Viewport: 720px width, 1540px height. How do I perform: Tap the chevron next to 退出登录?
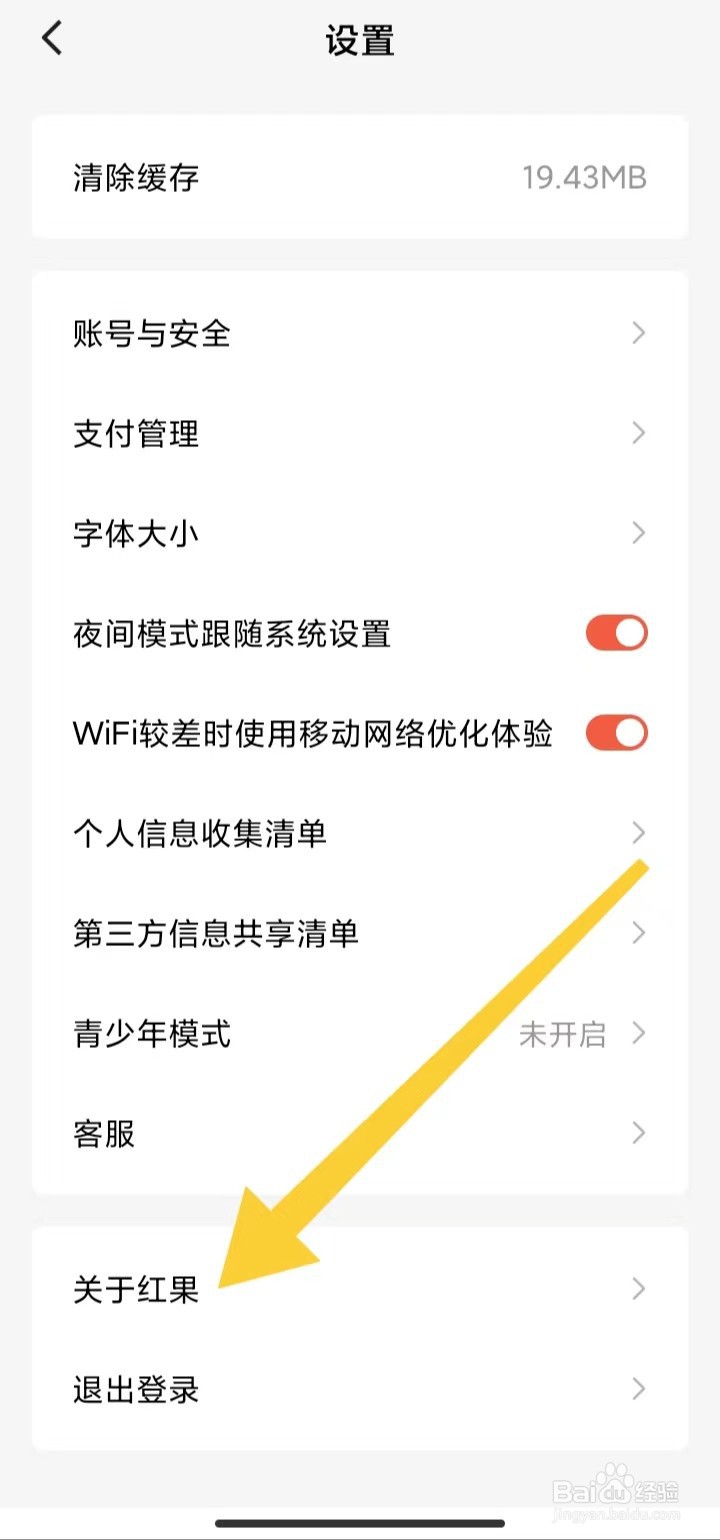tap(637, 1389)
